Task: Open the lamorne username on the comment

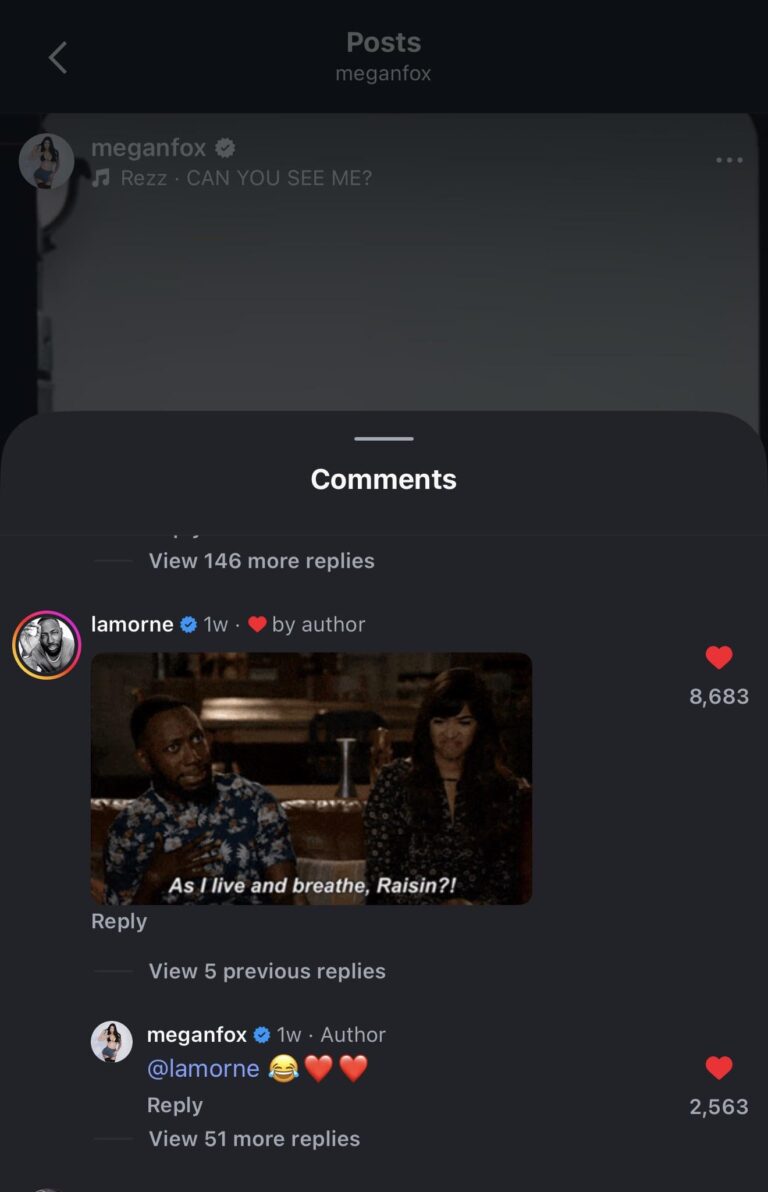Action: (132, 624)
